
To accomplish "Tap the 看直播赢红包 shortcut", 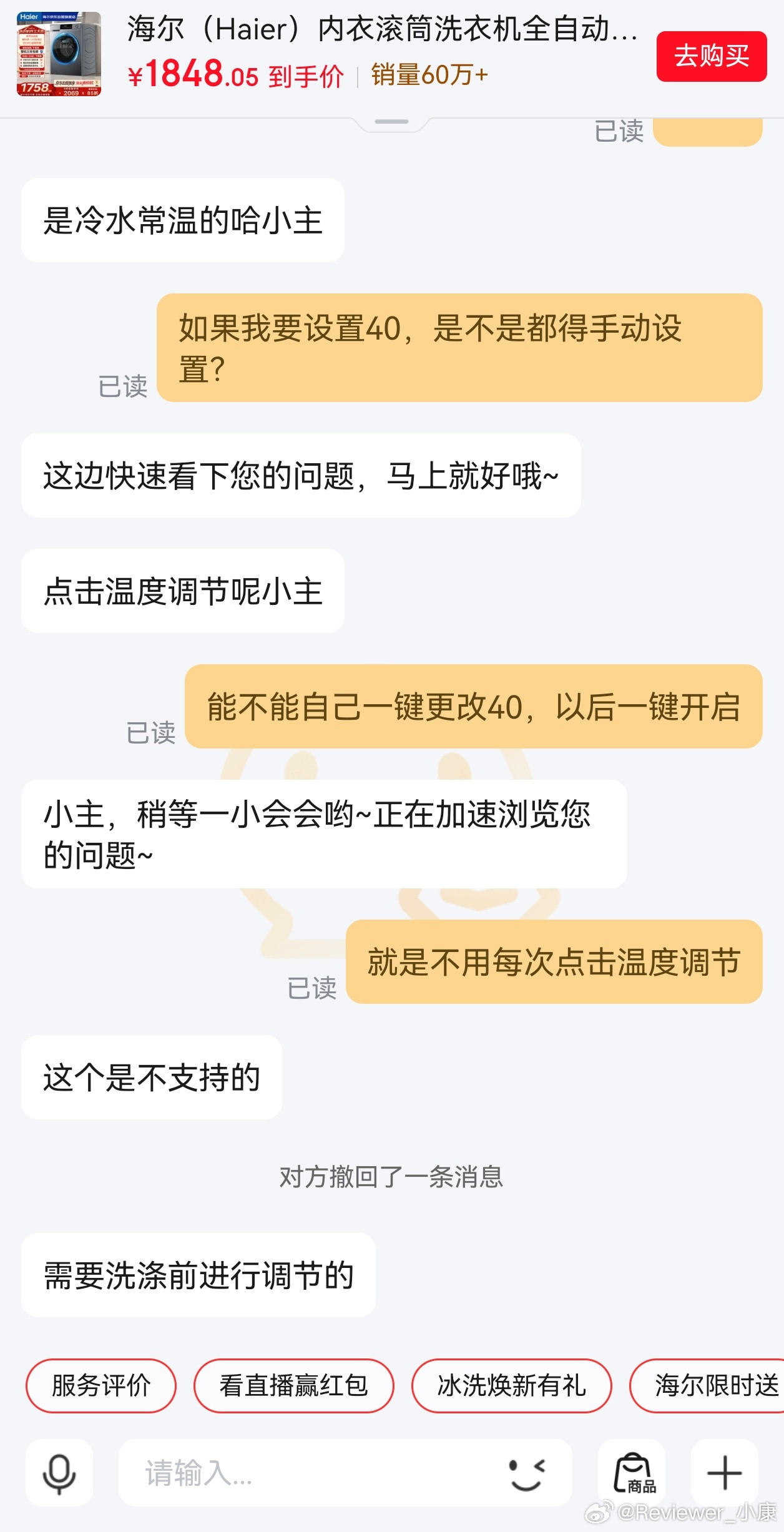I will click(x=294, y=1386).
